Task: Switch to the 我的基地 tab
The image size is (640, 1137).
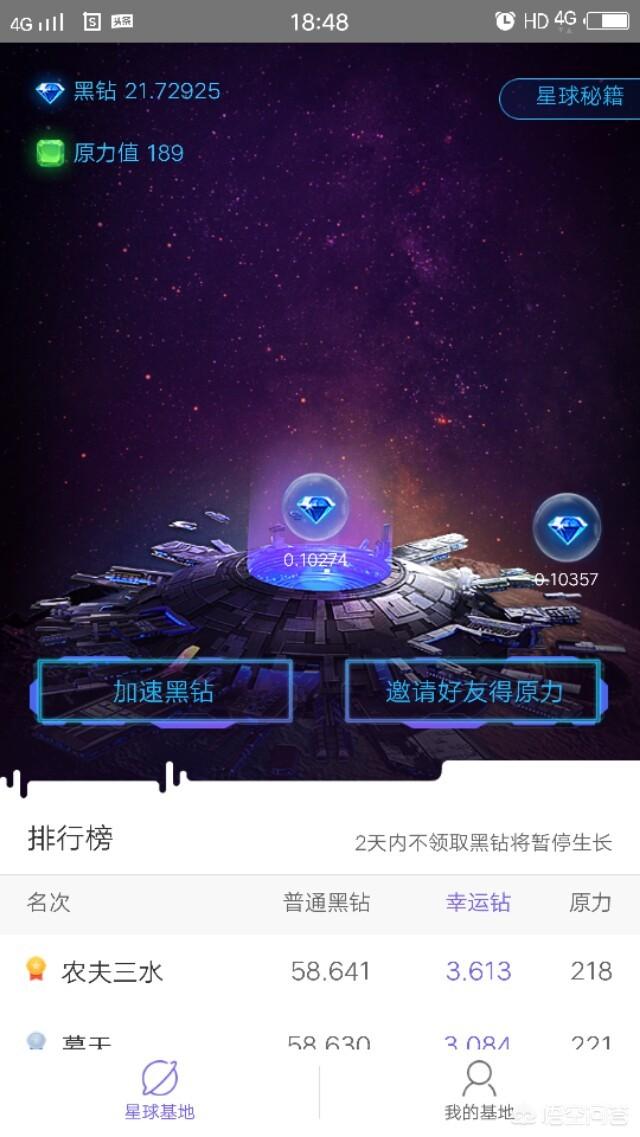Action: click(479, 1090)
